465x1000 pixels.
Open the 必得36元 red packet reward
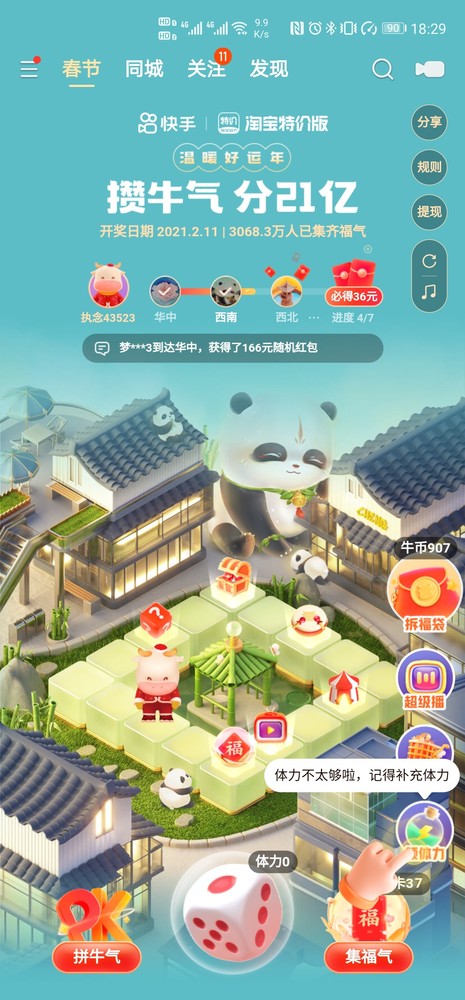[353, 283]
